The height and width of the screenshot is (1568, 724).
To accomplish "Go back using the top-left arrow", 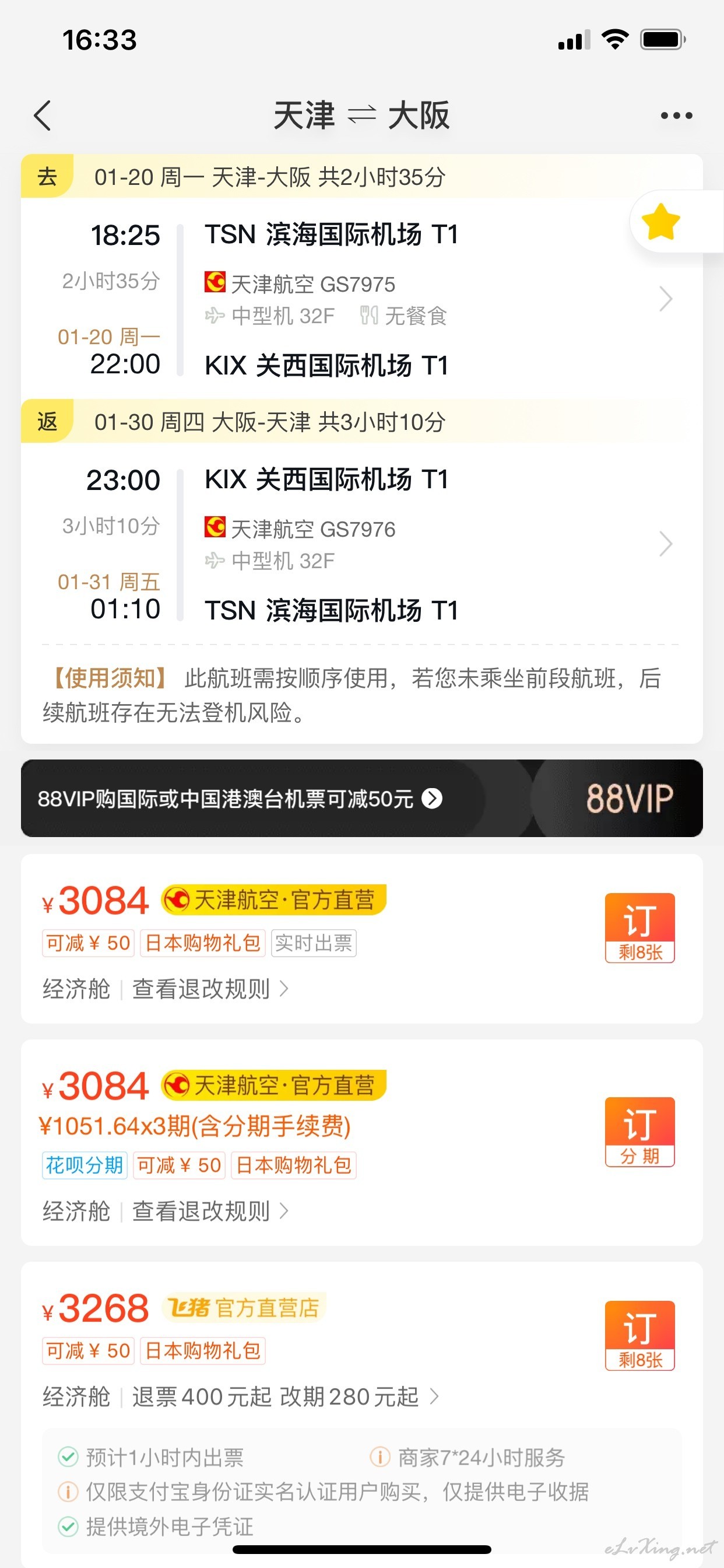I will click(x=43, y=116).
